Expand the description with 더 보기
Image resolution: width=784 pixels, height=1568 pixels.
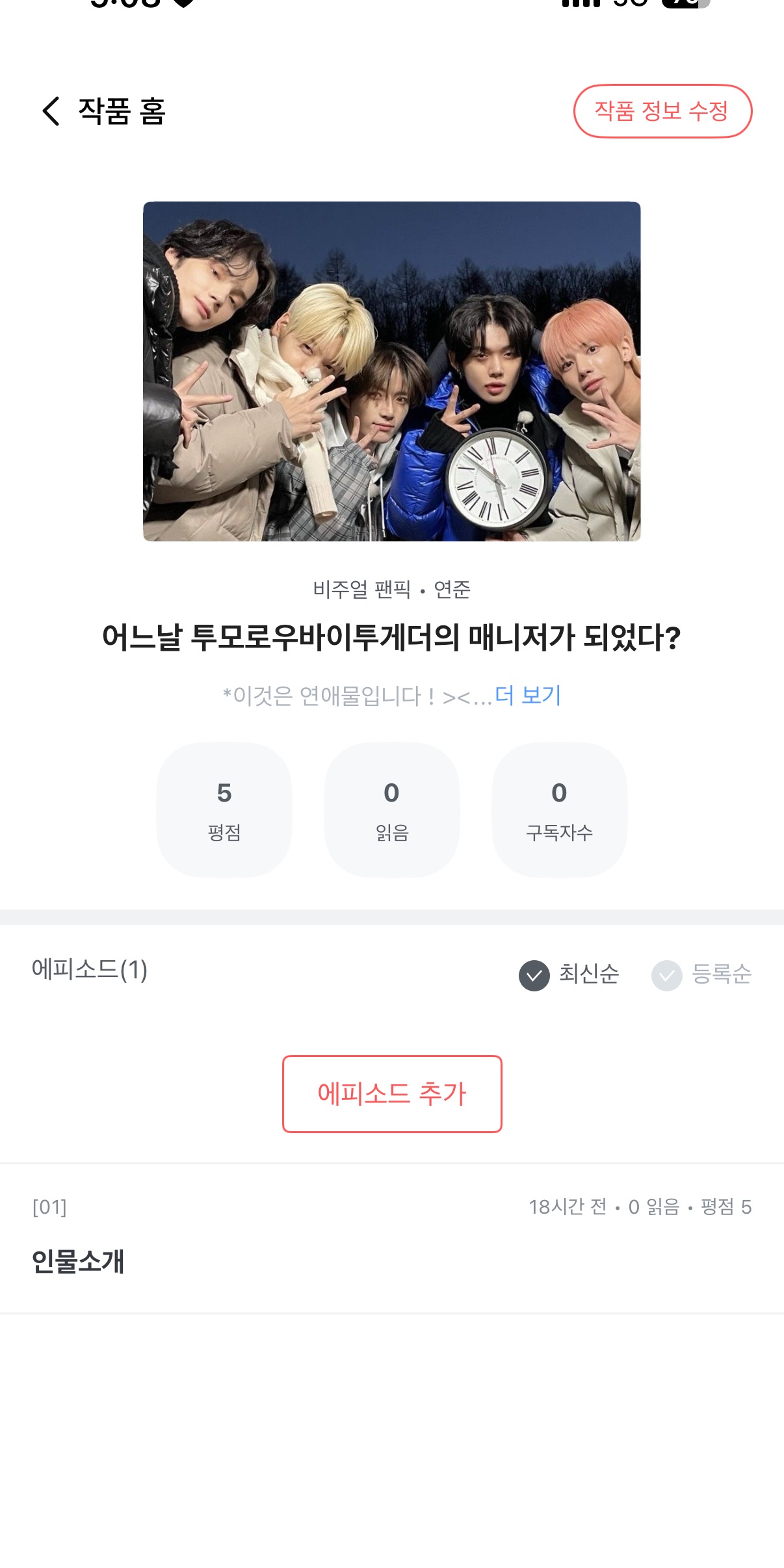[527, 696]
